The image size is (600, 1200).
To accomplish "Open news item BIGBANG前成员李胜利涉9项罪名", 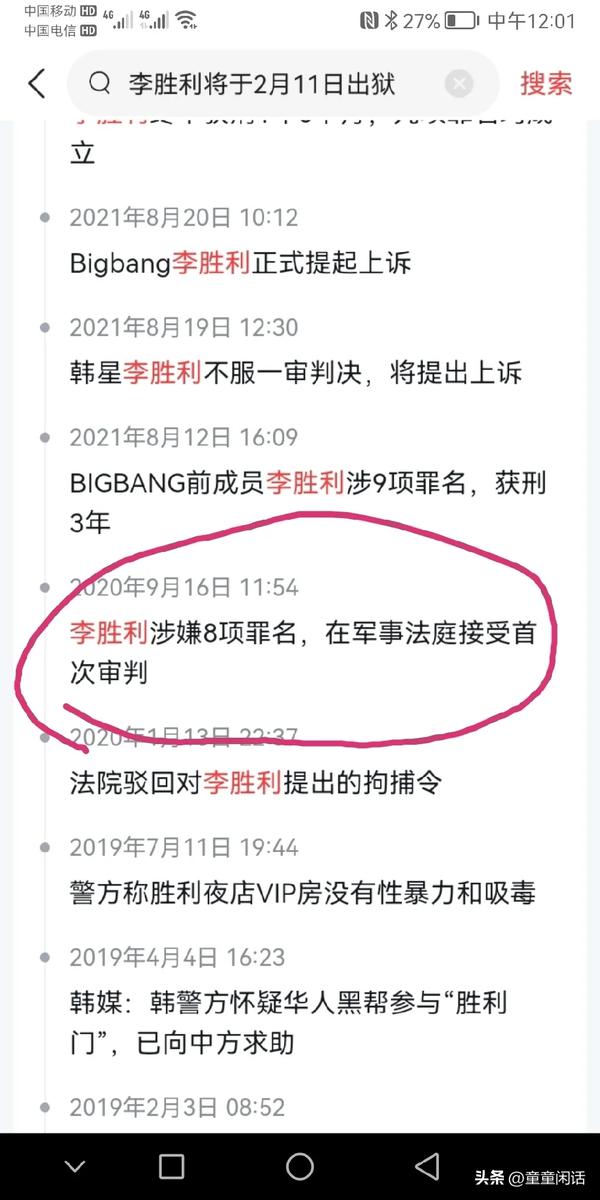I will [x=308, y=502].
